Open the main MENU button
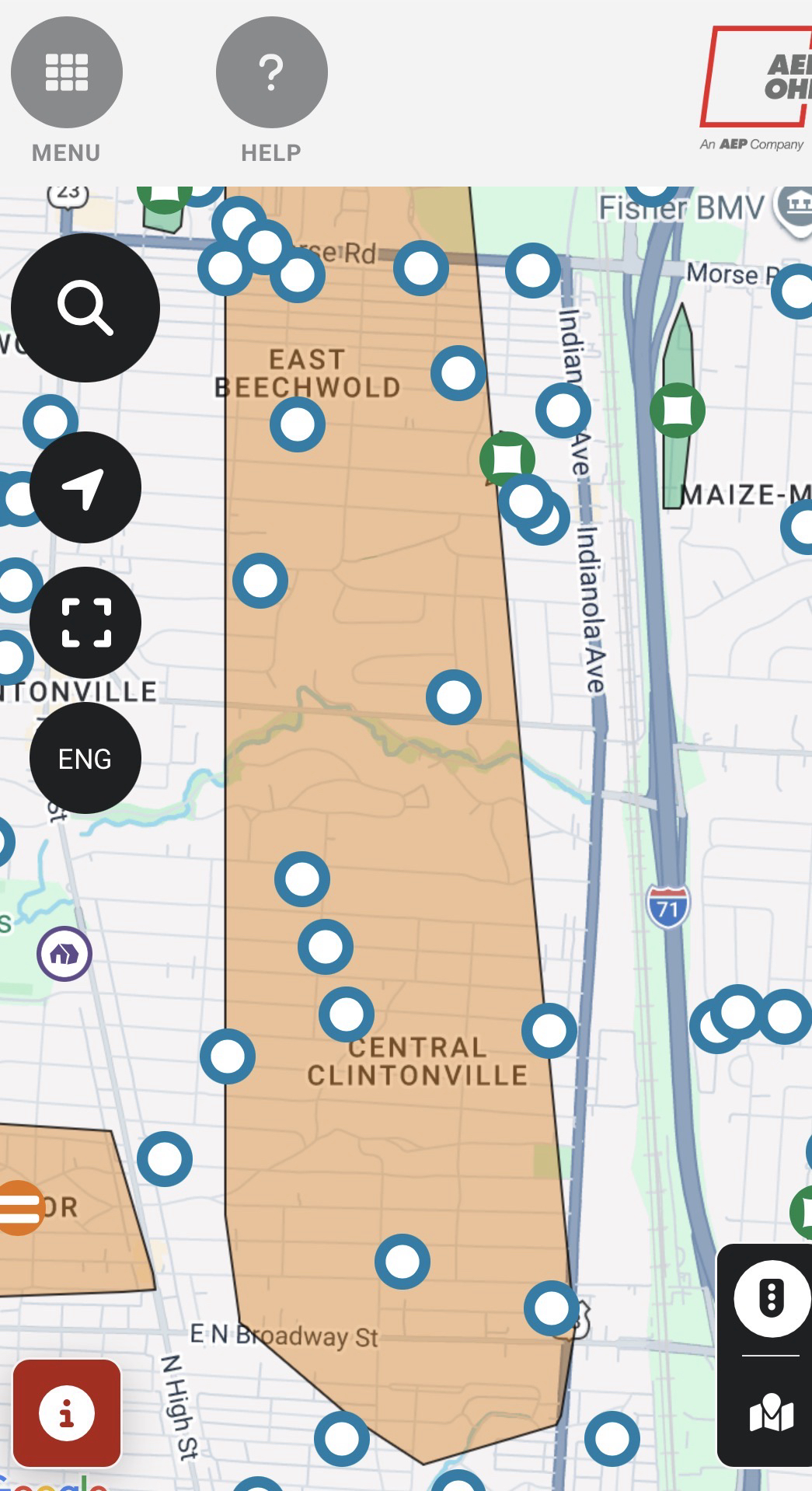This screenshot has width=812, height=1491. pos(66,73)
